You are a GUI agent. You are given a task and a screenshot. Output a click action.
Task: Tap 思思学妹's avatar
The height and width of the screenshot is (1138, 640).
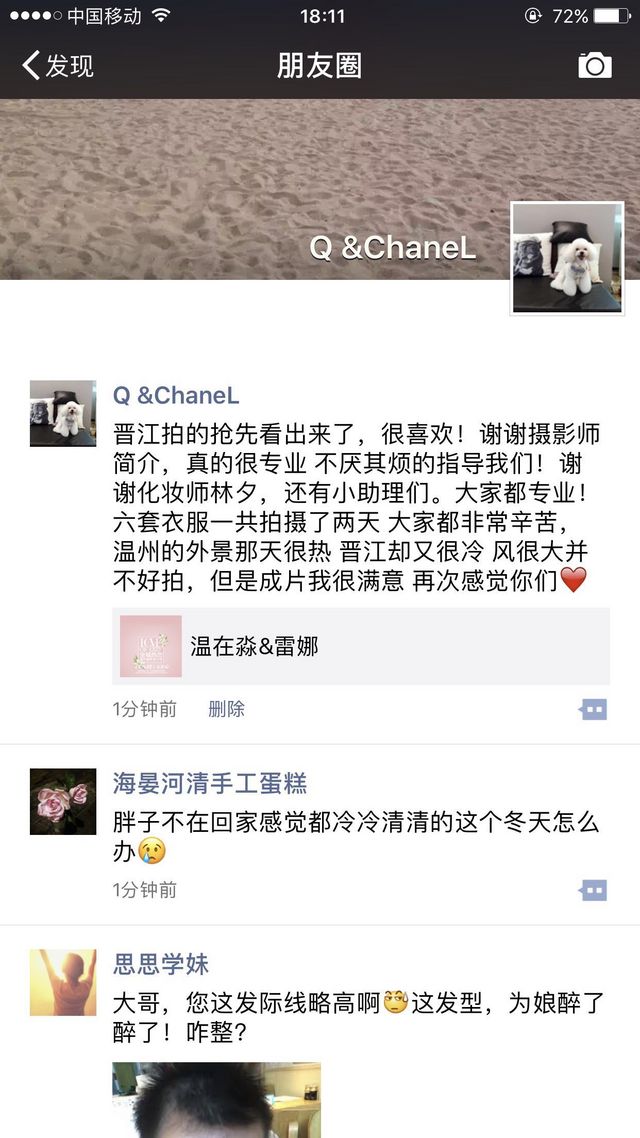(63, 982)
